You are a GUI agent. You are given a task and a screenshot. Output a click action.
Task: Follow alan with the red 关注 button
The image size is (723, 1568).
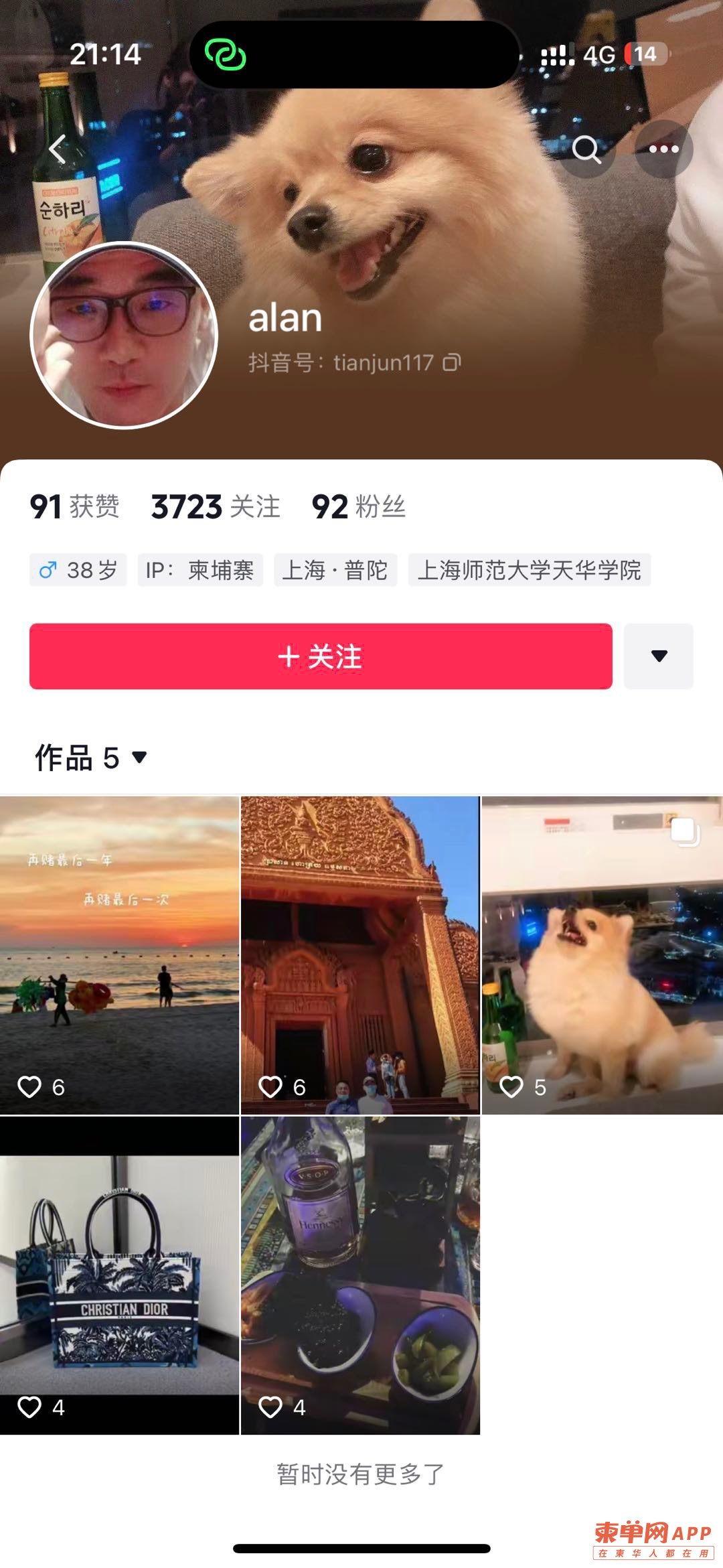click(321, 656)
